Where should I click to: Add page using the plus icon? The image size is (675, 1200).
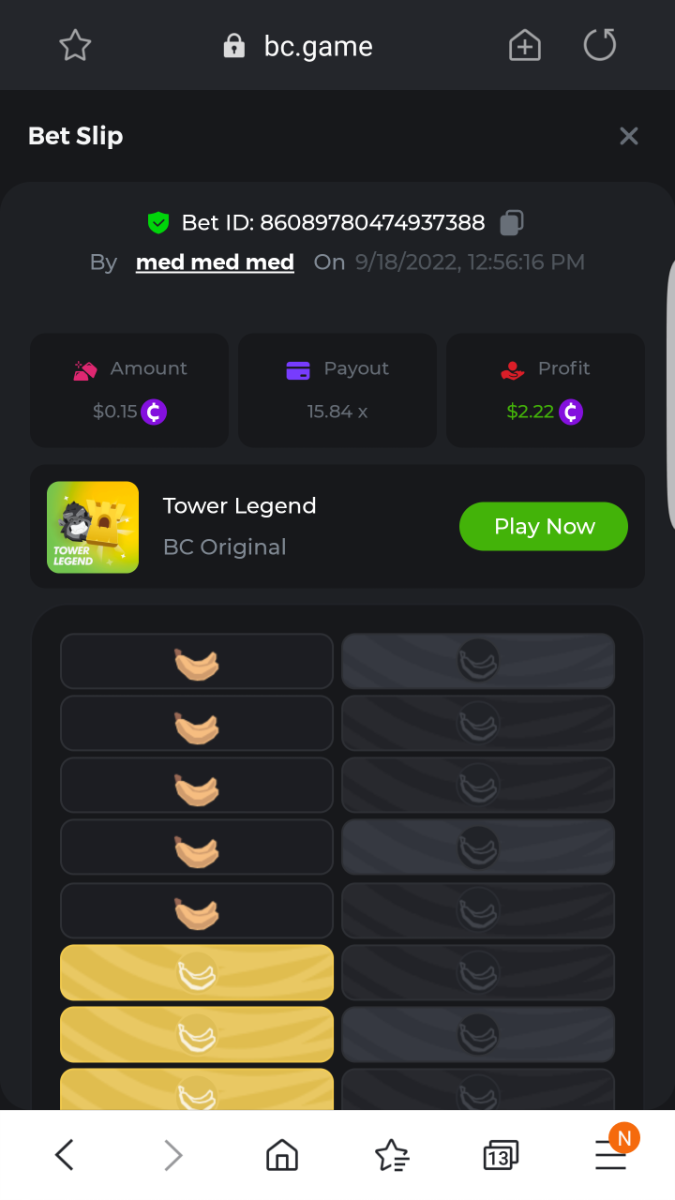[x=525, y=46]
